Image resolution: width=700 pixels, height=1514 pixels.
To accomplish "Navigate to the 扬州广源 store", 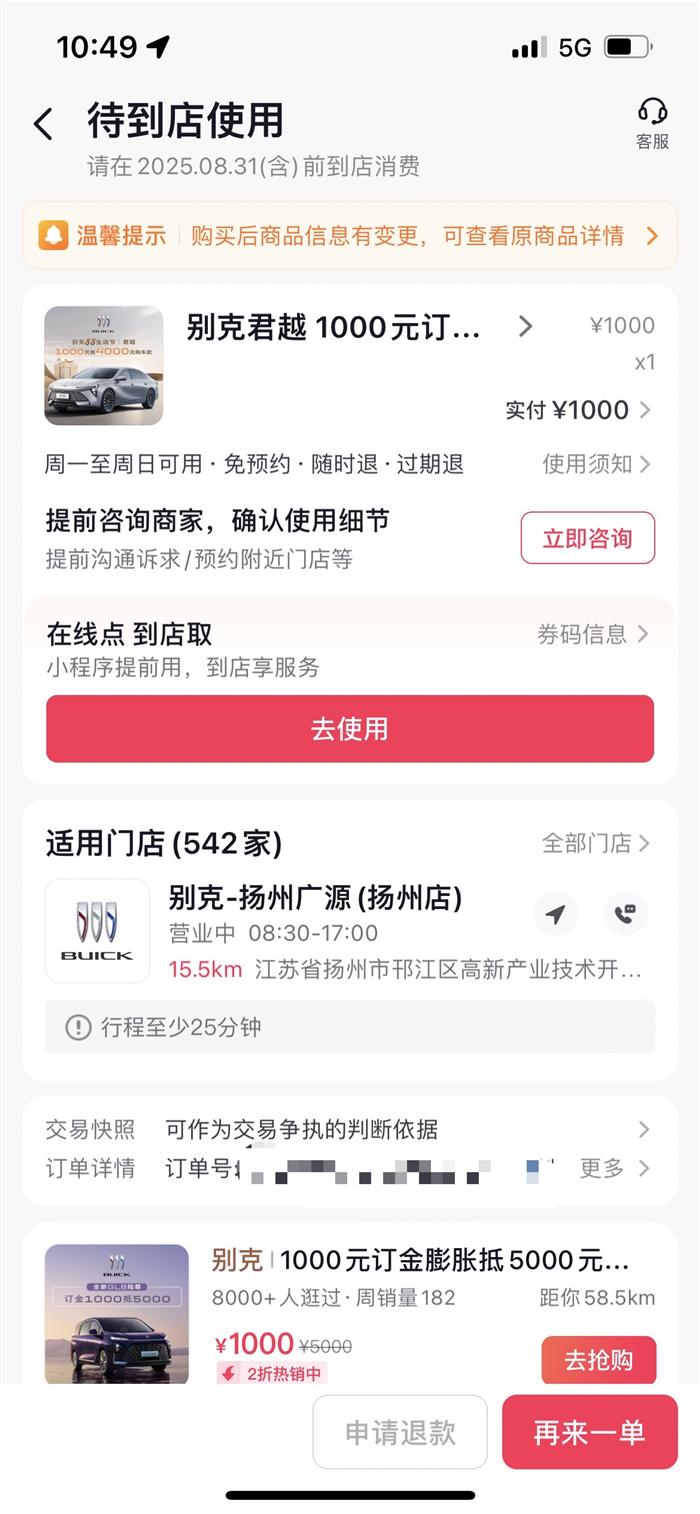I will pos(555,913).
